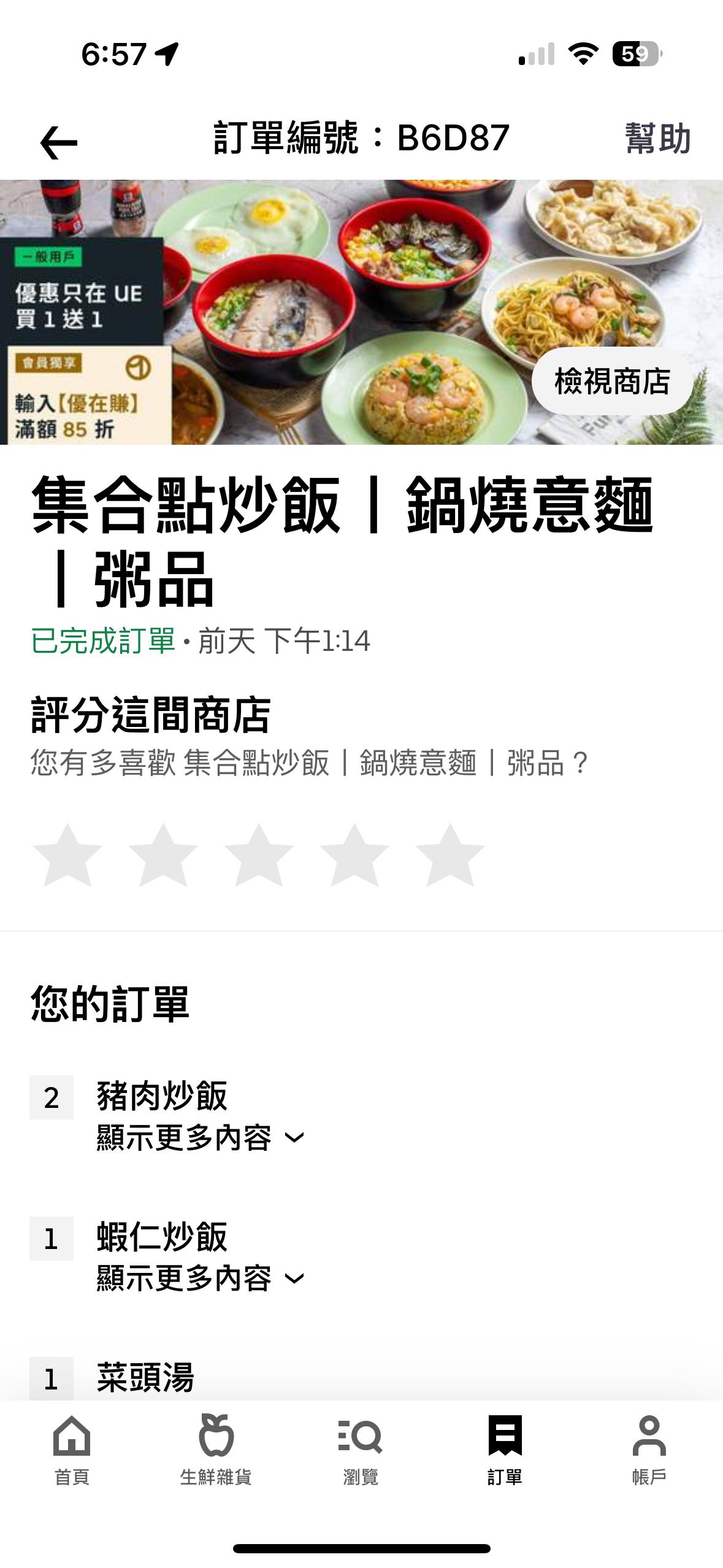Give the store five stars

(x=450, y=856)
